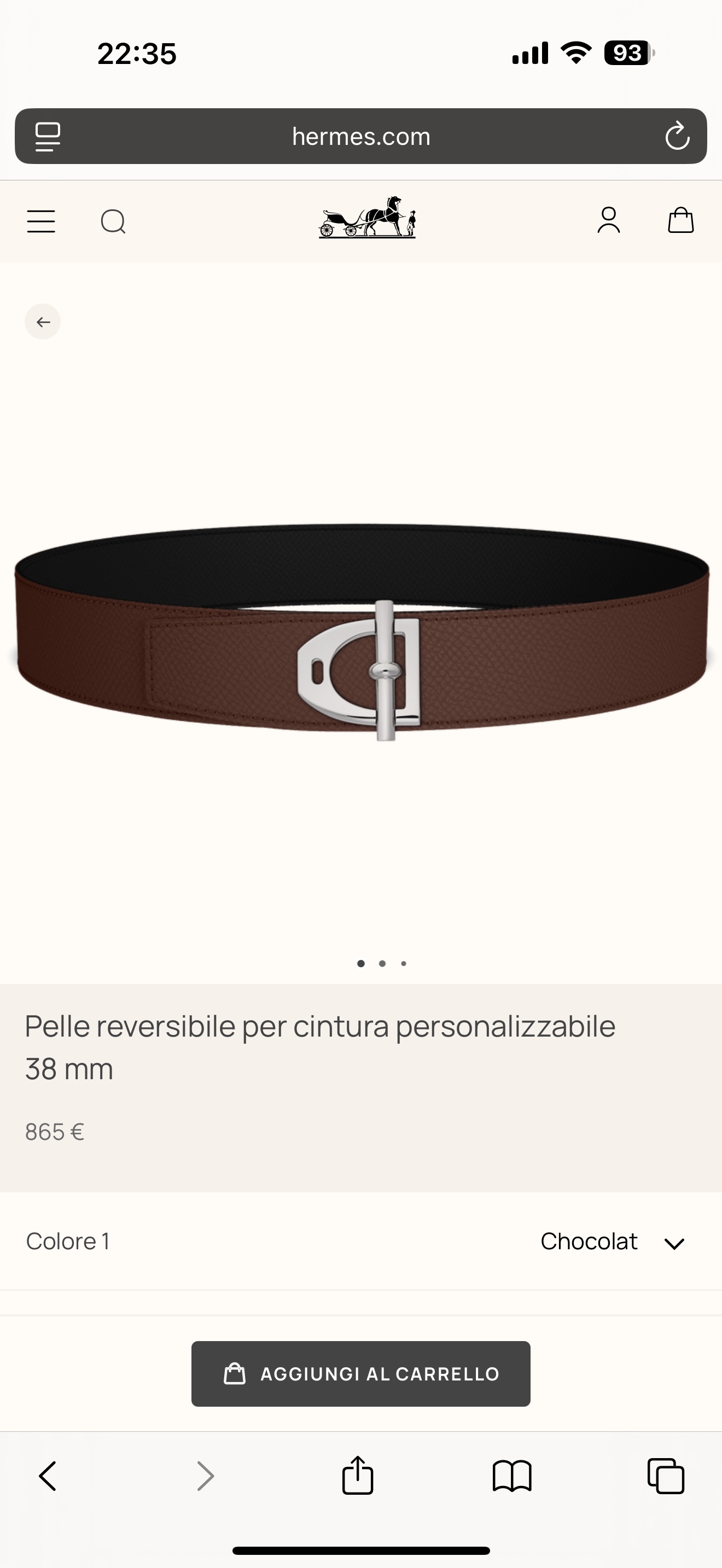The image size is (722, 1568).
Task: Navigate back in Safari toolbar
Action: [x=48, y=1476]
